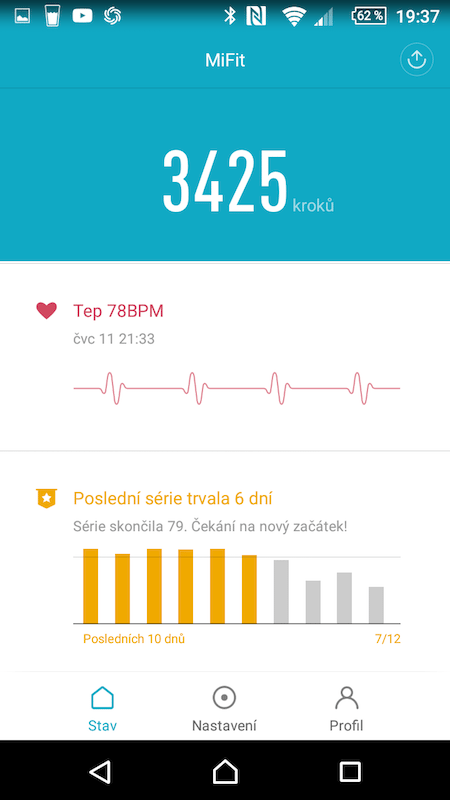
Task: Open the Tep 78BPM heart rate card
Action: tap(225, 357)
